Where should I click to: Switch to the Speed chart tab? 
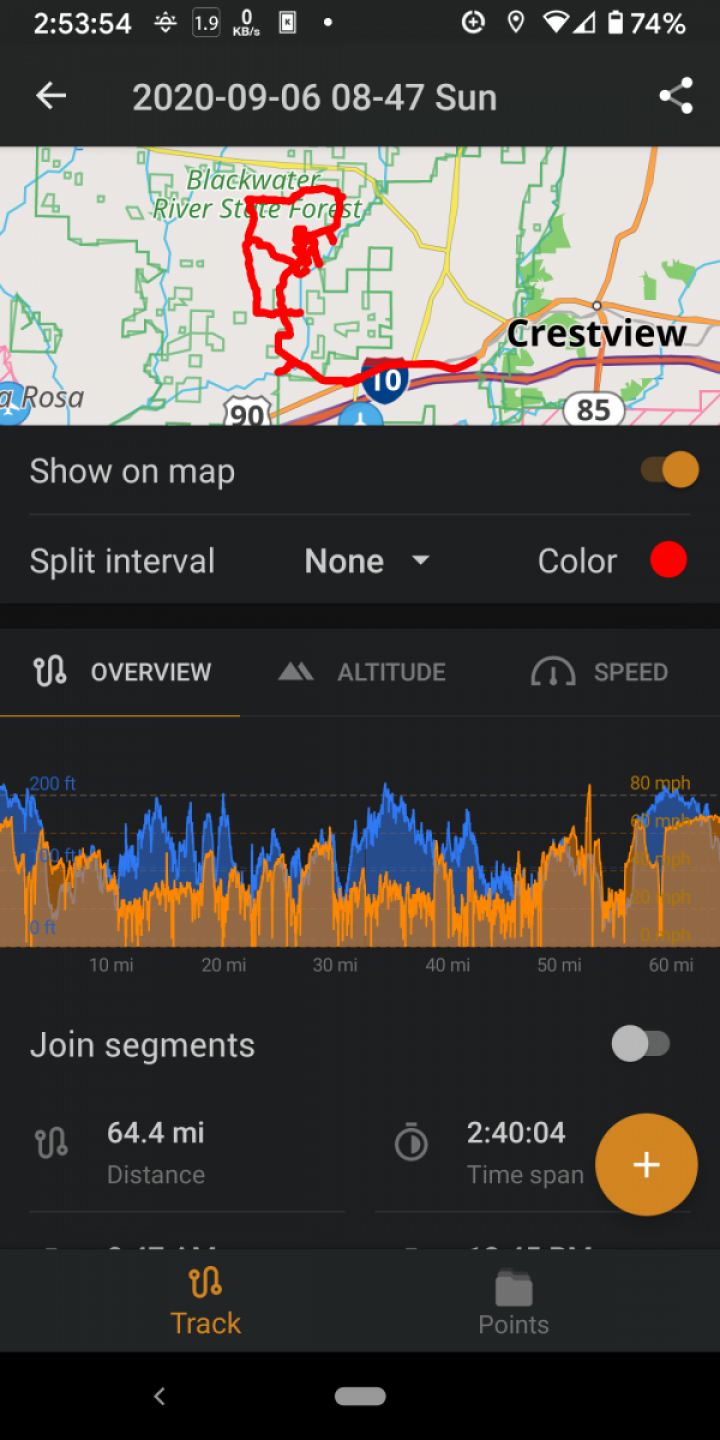[x=600, y=672]
